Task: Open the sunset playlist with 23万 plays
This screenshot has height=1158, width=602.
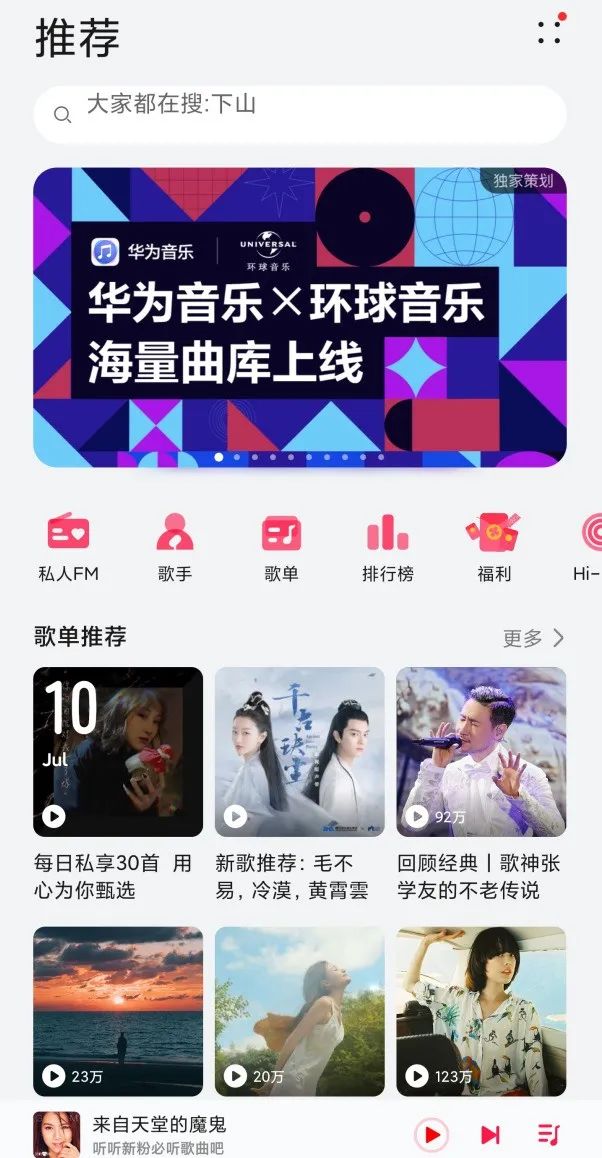Action: tap(118, 1011)
